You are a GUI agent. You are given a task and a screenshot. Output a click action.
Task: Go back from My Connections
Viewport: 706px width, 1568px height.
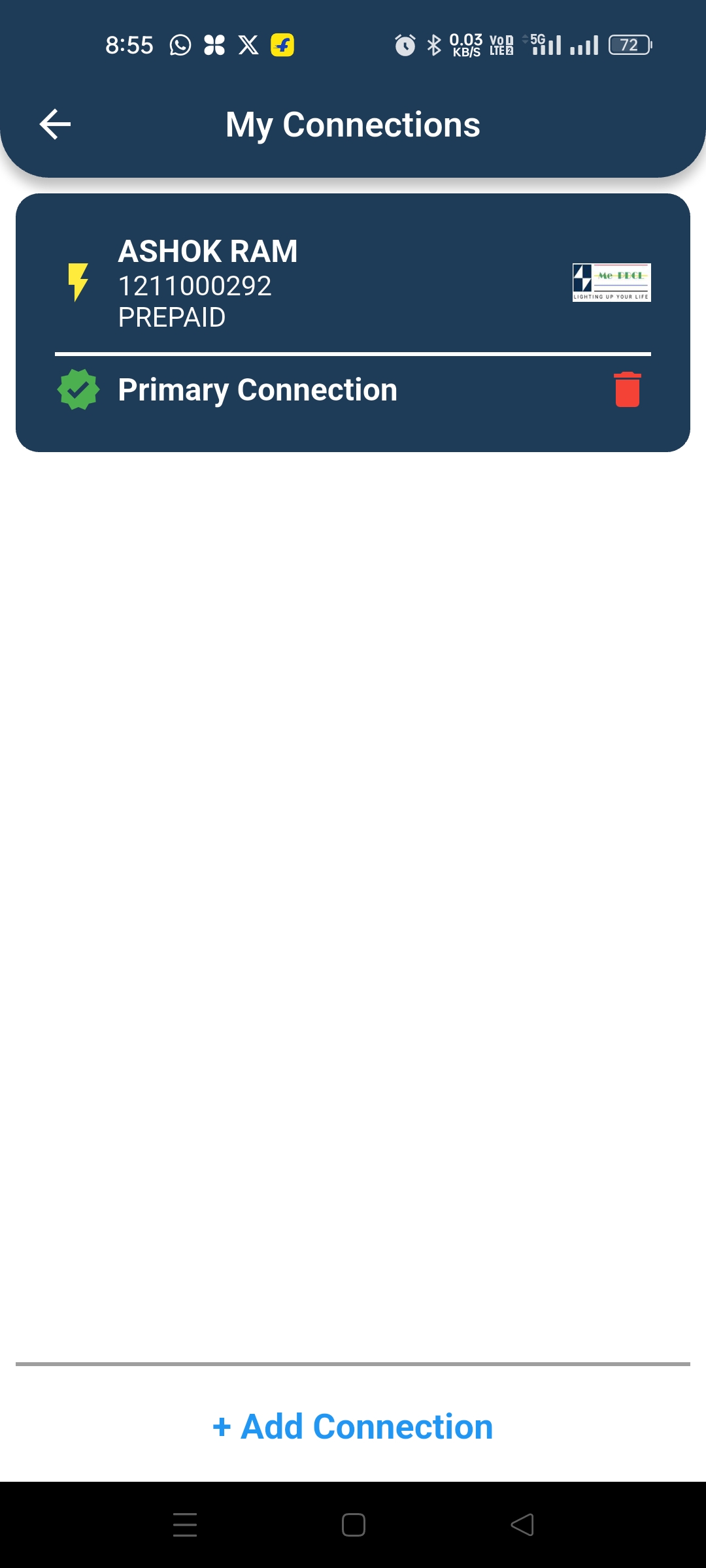(55, 124)
